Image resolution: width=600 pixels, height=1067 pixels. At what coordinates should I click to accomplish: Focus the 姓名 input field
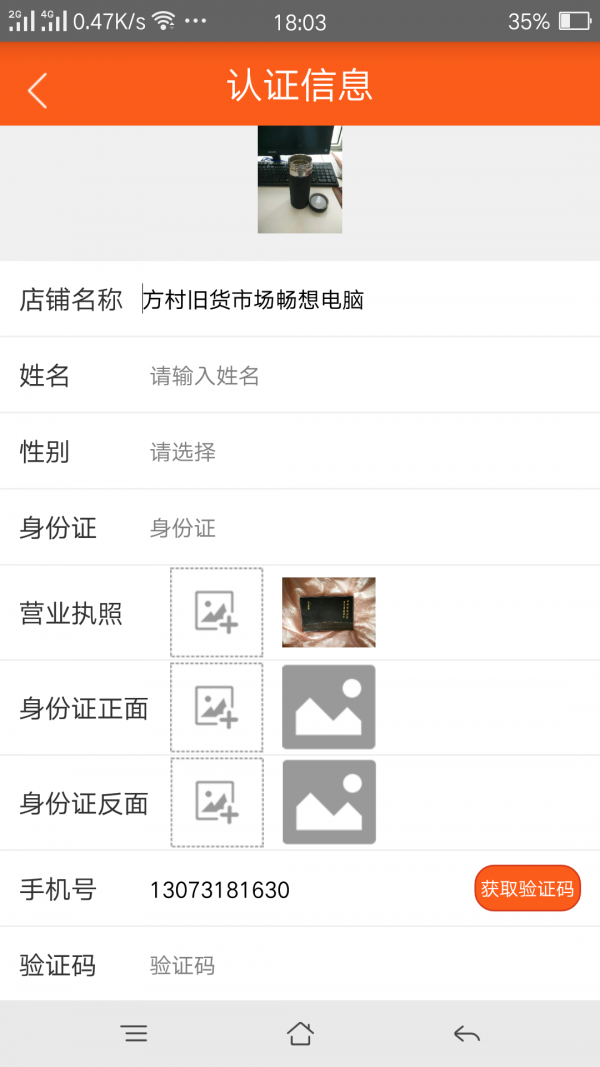360,376
